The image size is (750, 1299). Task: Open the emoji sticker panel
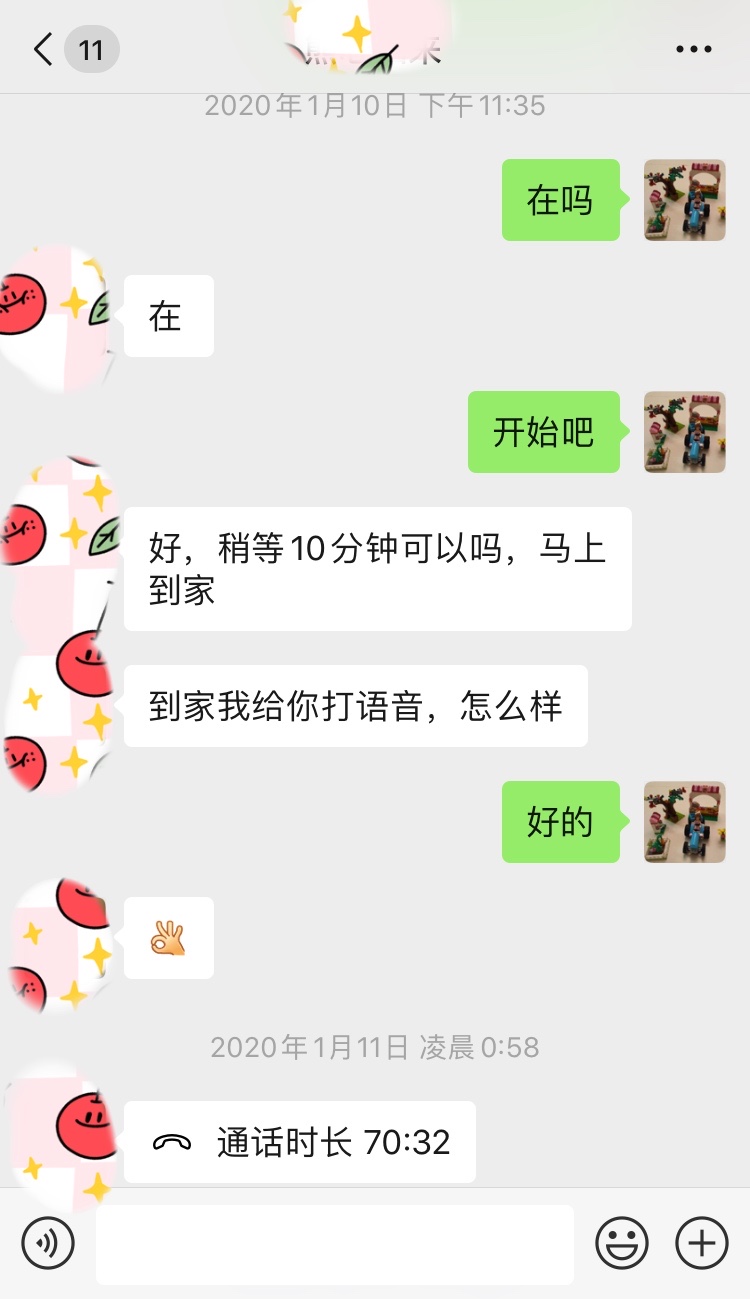click(622, 1244)
